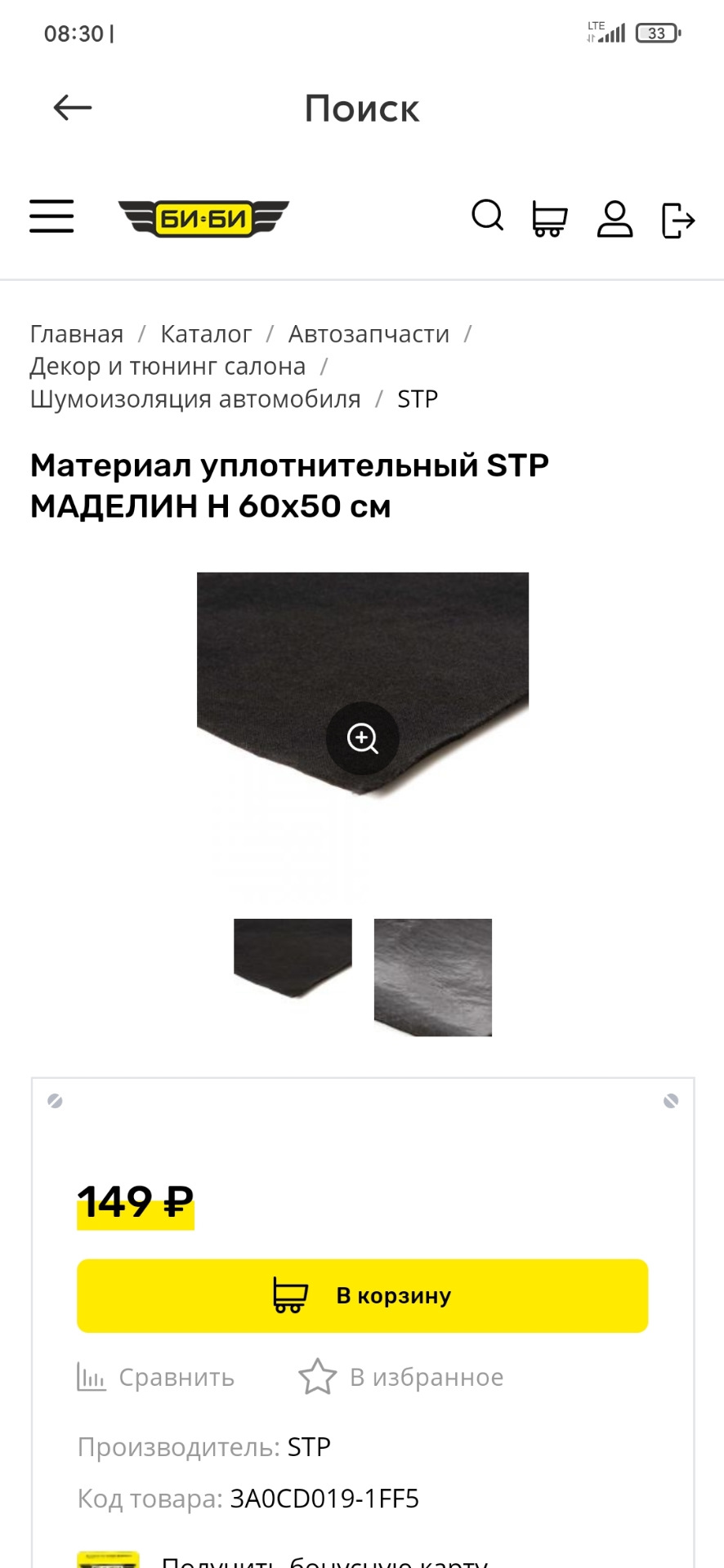Go to Главная breadcrumb
This screenshot has height=1568, width=724.
[77, 334]
